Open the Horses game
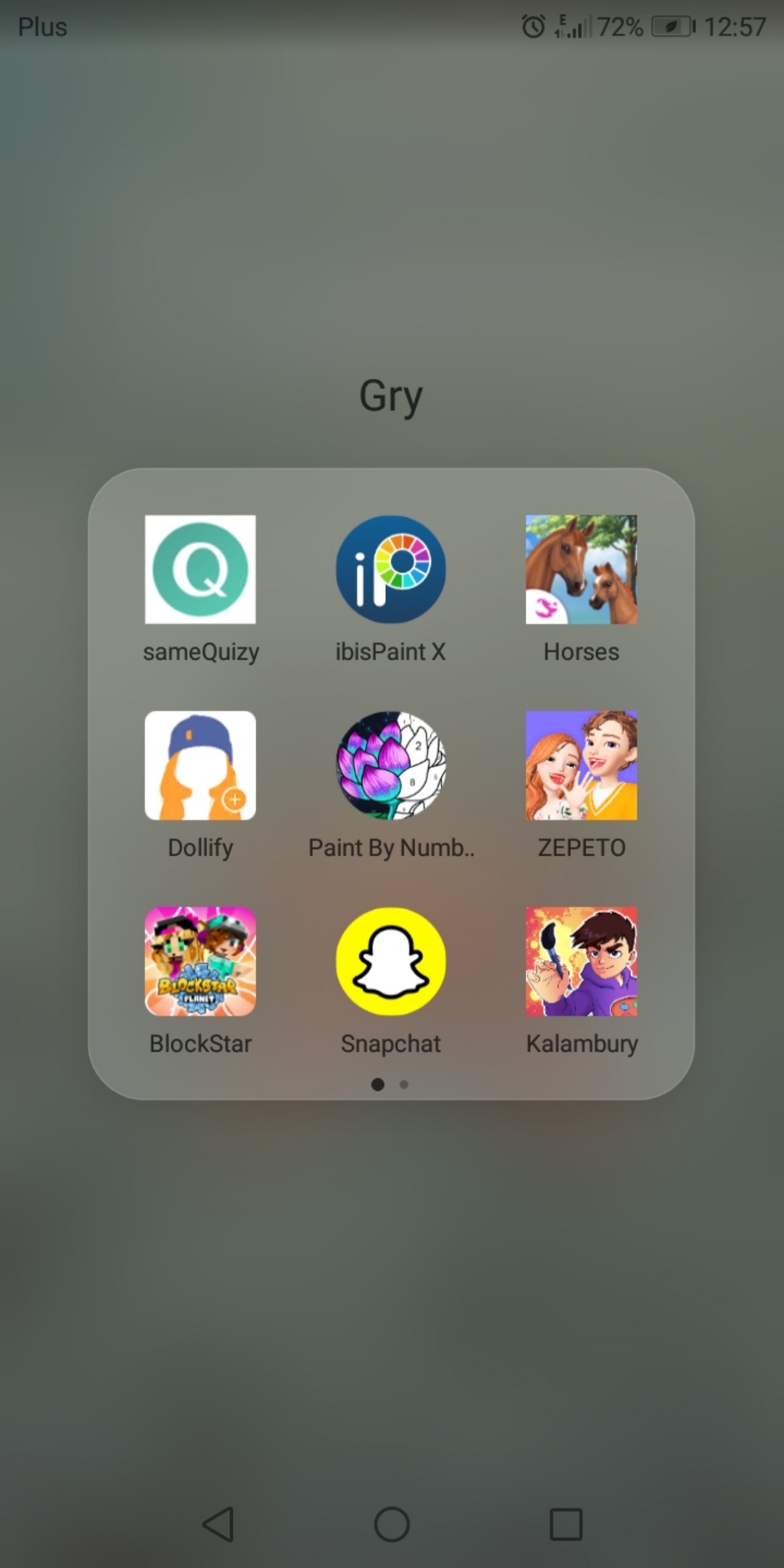The height and width of the screenshot is (1568, 784). coord(581,570)
